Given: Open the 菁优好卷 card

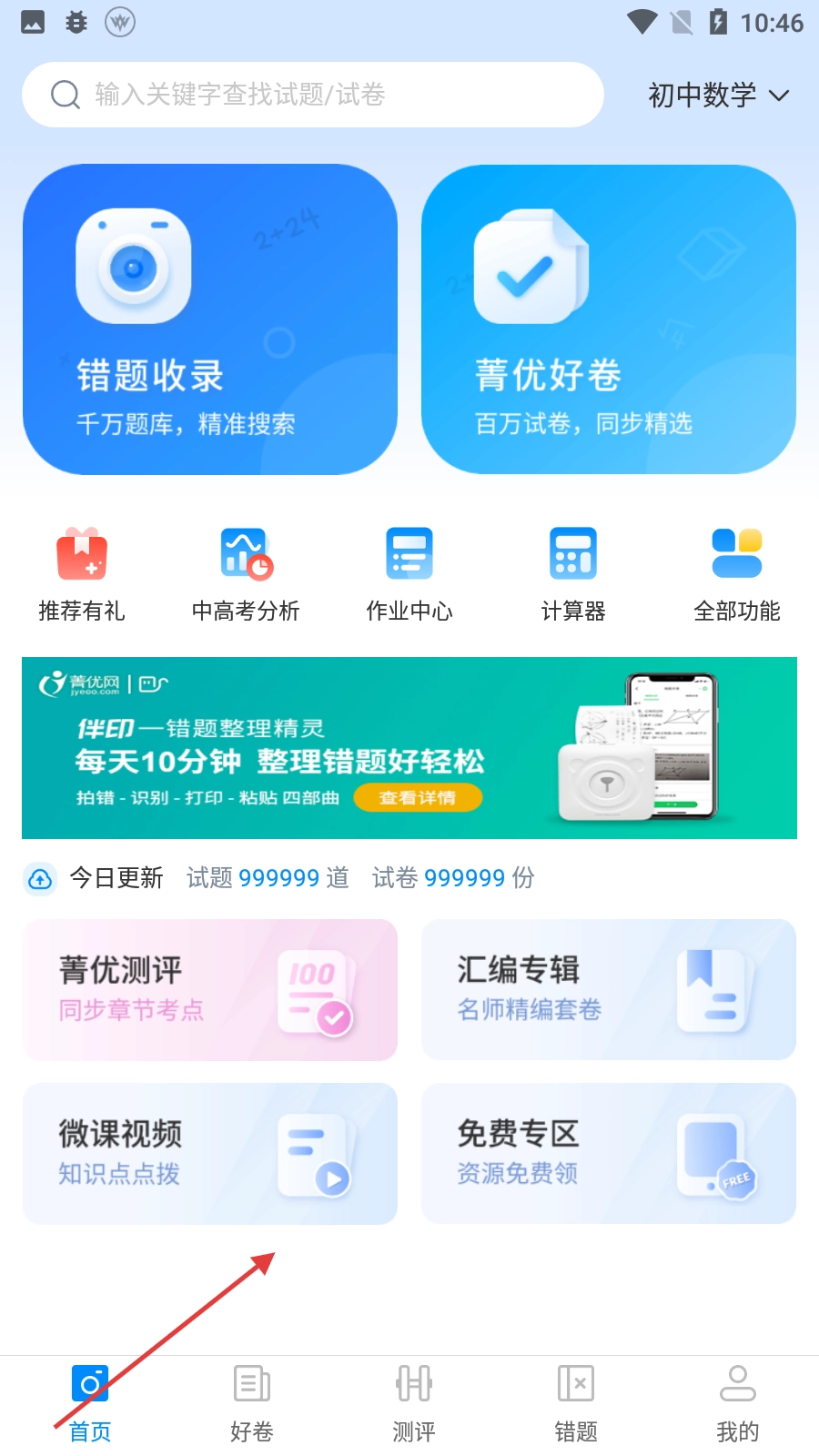Looking at the screenshot, I should (608, 319).
